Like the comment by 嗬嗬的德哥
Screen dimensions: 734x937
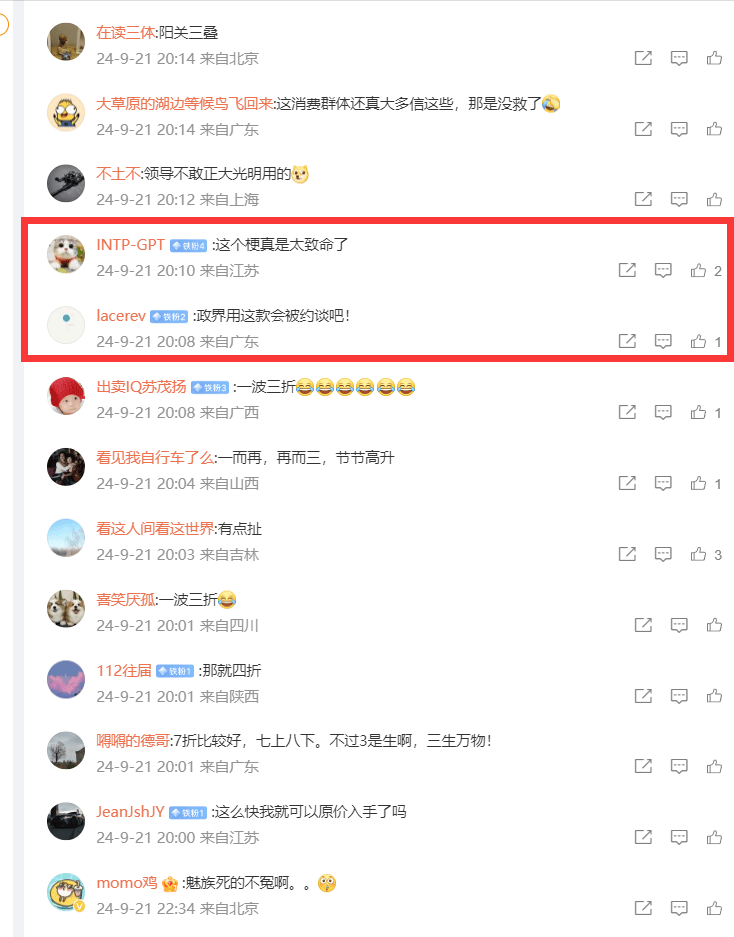click(x=714, y=766)
